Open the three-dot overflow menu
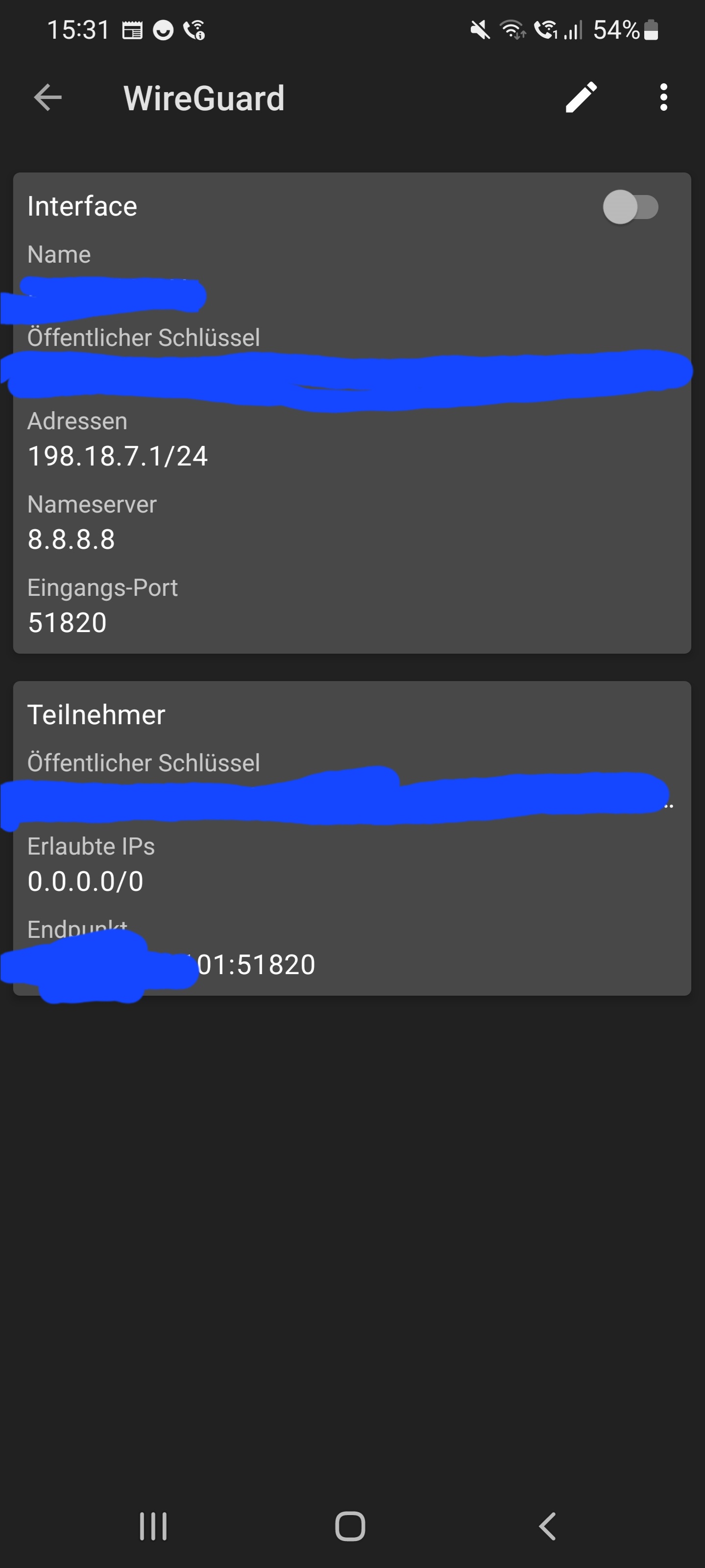The height and width of the screenshot is (1568, 705). [663, 98]
